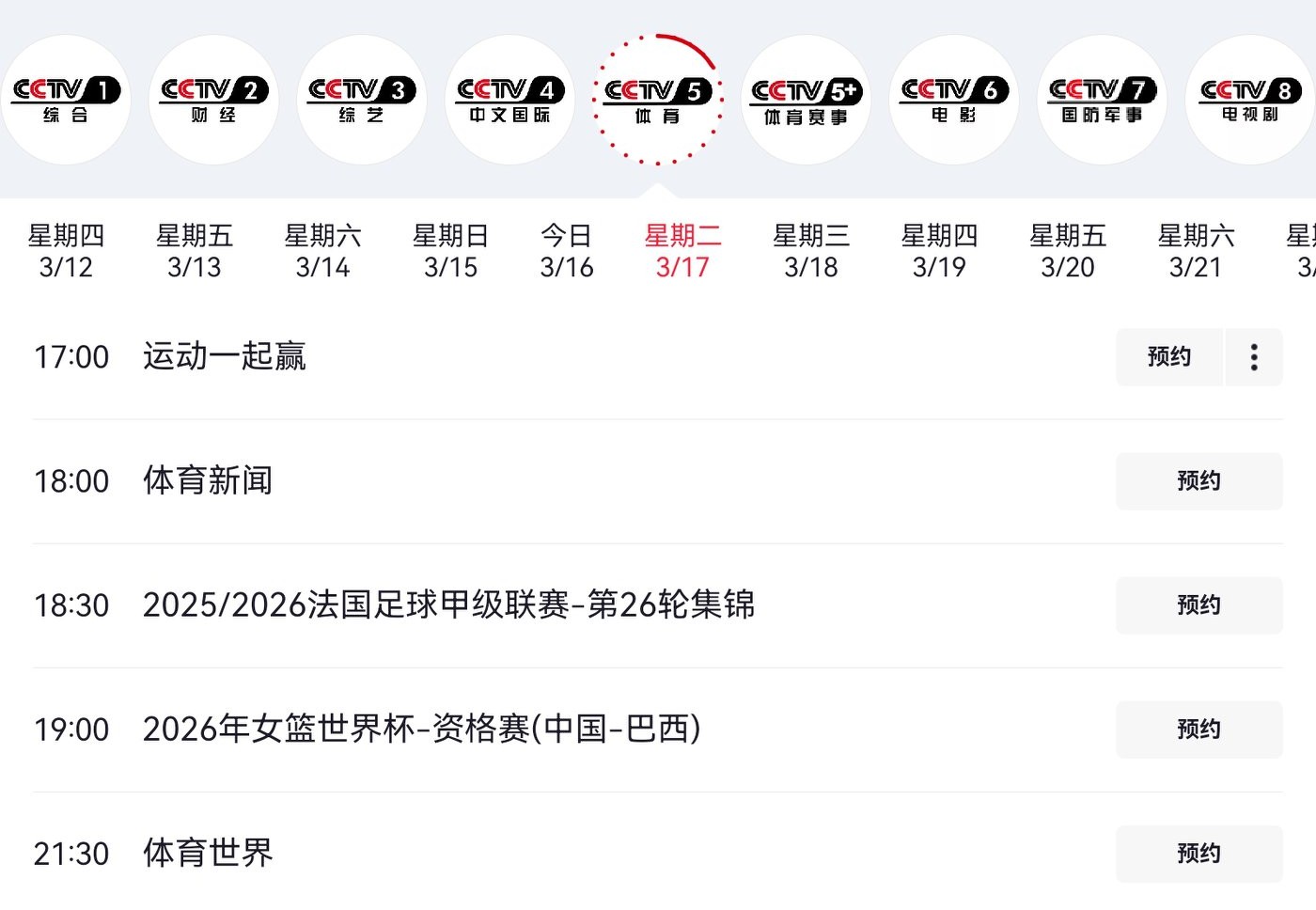Select CCTV-2 财经 channel
Screen dimensions: 1316x910
pyautogui.click(x=213, y=101)
